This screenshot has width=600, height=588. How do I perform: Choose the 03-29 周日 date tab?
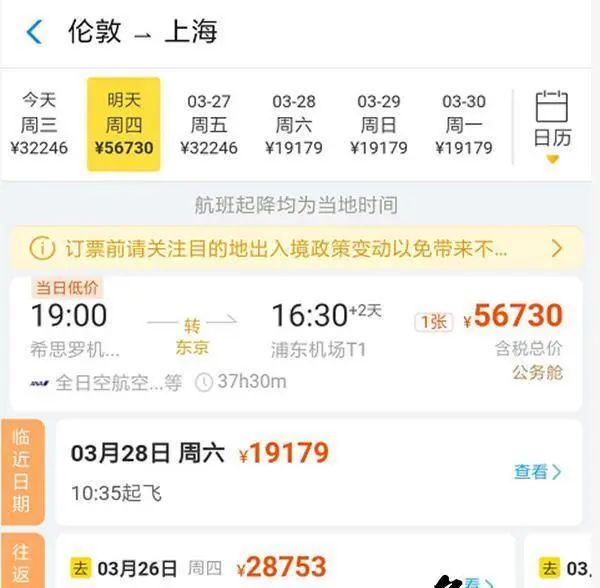(x=379, y=124)
